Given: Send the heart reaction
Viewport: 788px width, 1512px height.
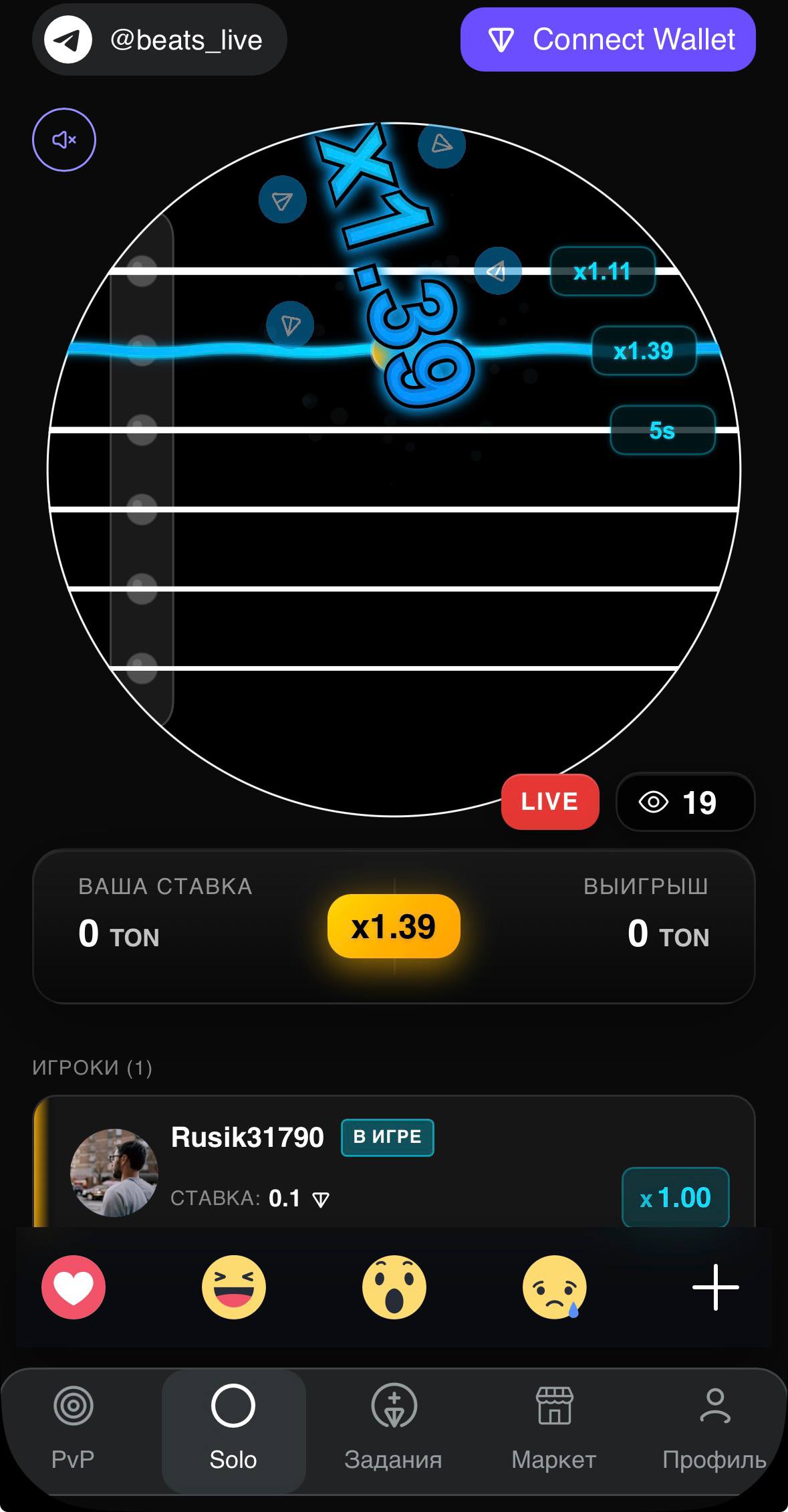Looking at the screenshot, I should (x=74, y=1287).
